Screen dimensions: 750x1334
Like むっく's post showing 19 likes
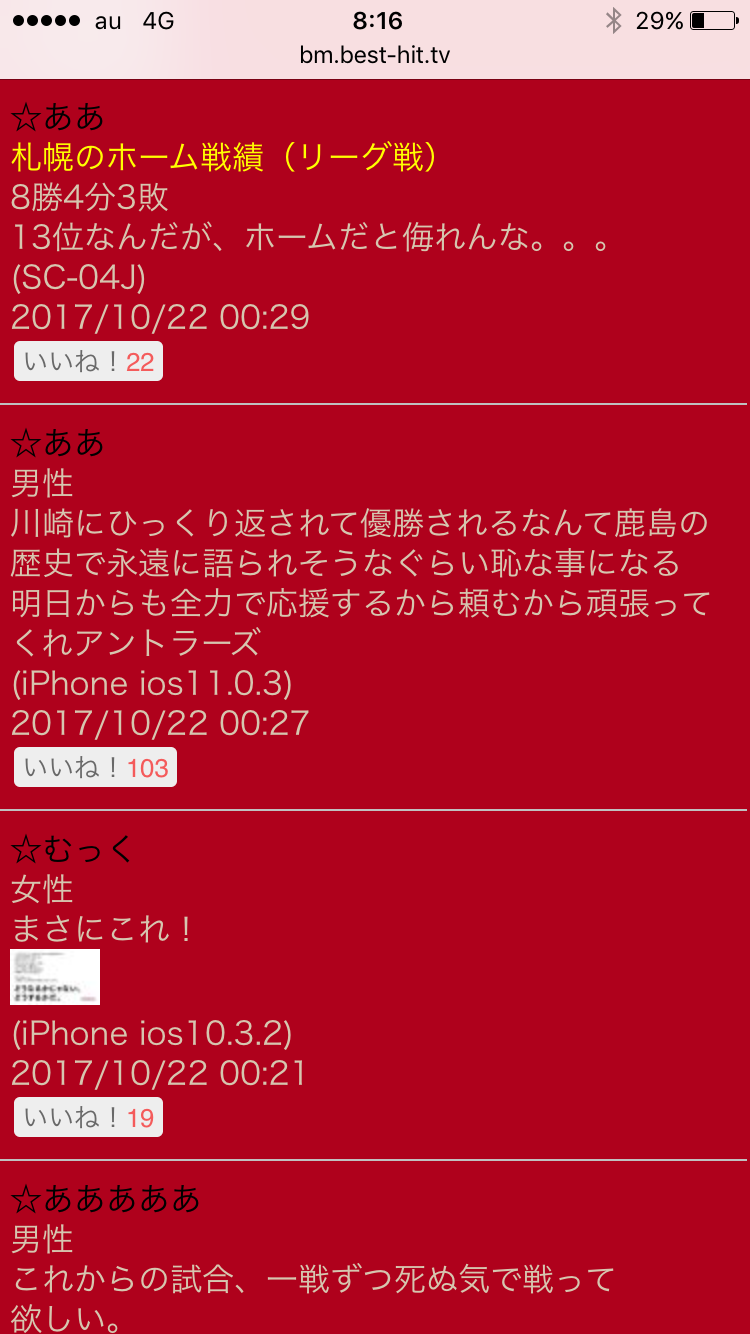[x=88, y=1117]
